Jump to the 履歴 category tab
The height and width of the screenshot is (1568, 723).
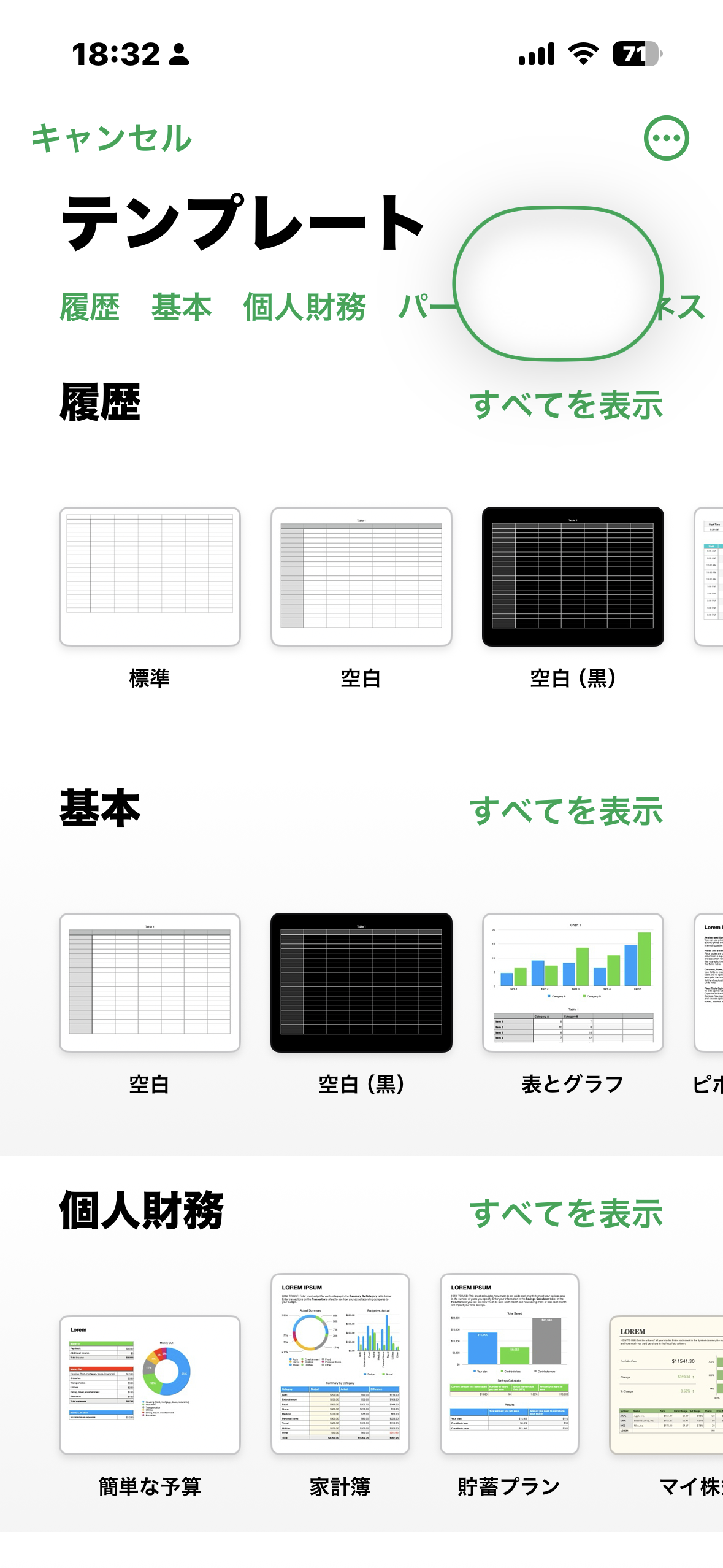[x=90, y=307]
